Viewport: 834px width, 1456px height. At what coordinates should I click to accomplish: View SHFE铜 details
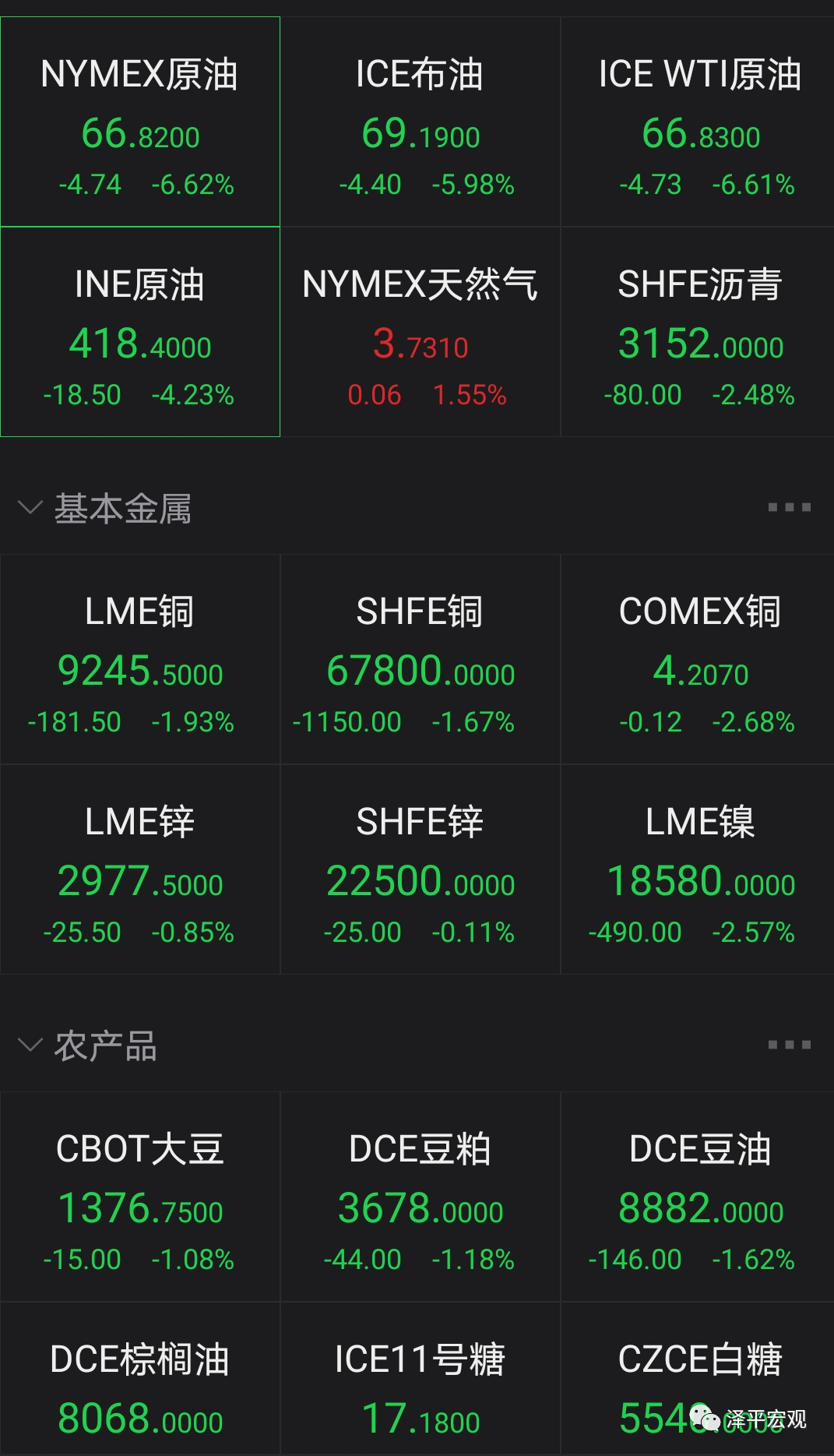pos(421,659)
